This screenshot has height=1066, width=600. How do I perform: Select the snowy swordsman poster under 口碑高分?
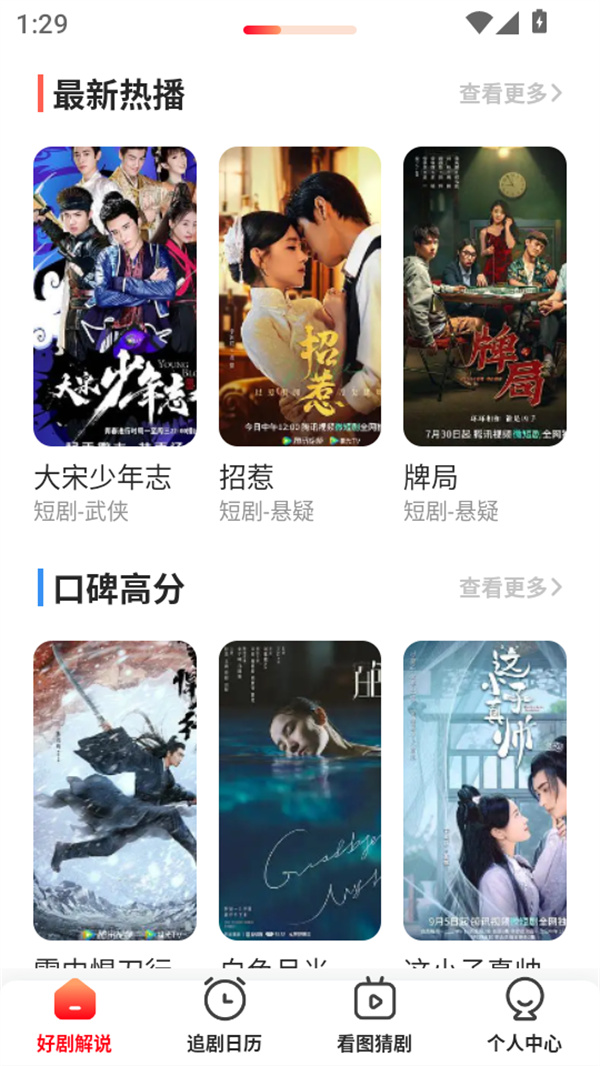click(115, 790)
